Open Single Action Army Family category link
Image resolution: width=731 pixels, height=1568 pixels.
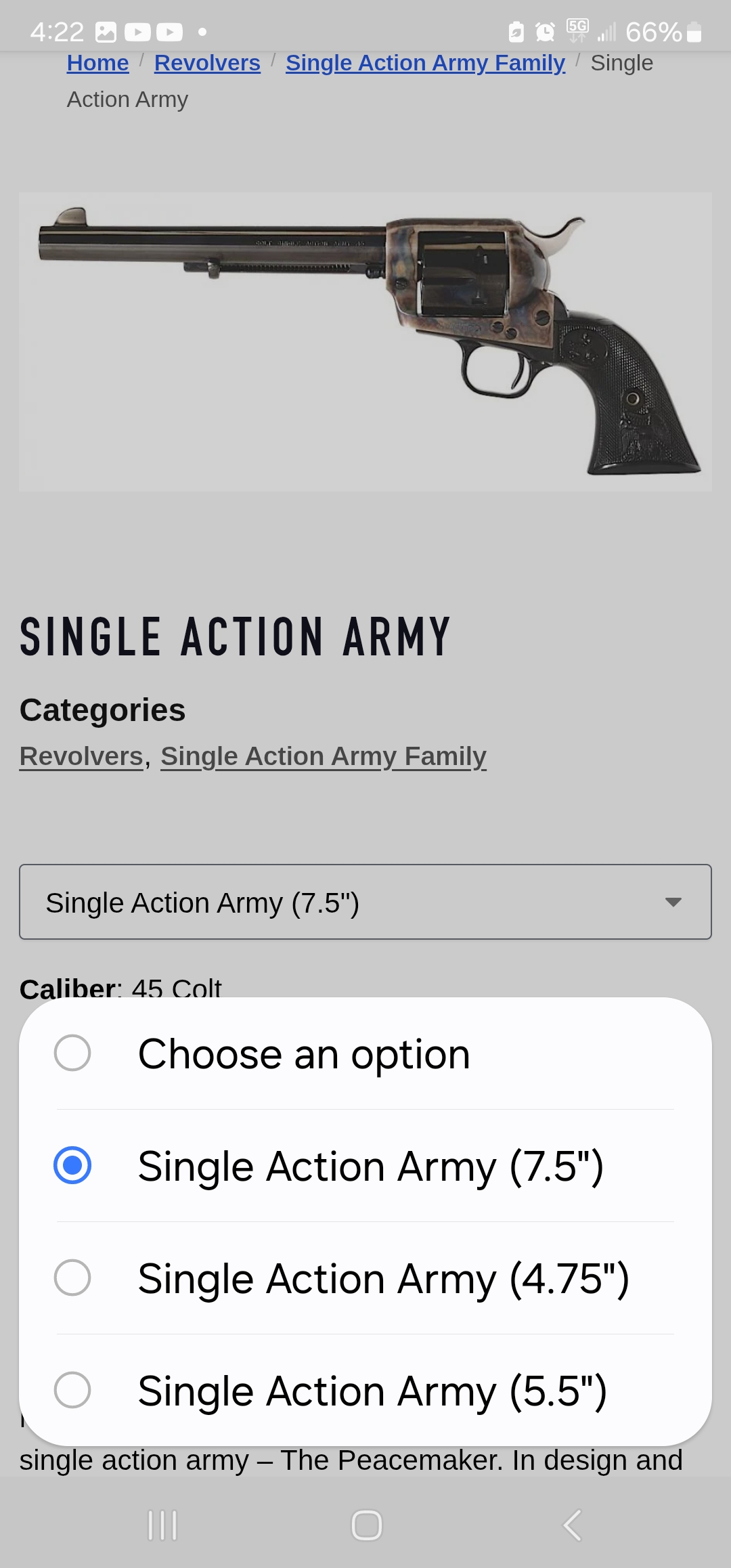324,756
